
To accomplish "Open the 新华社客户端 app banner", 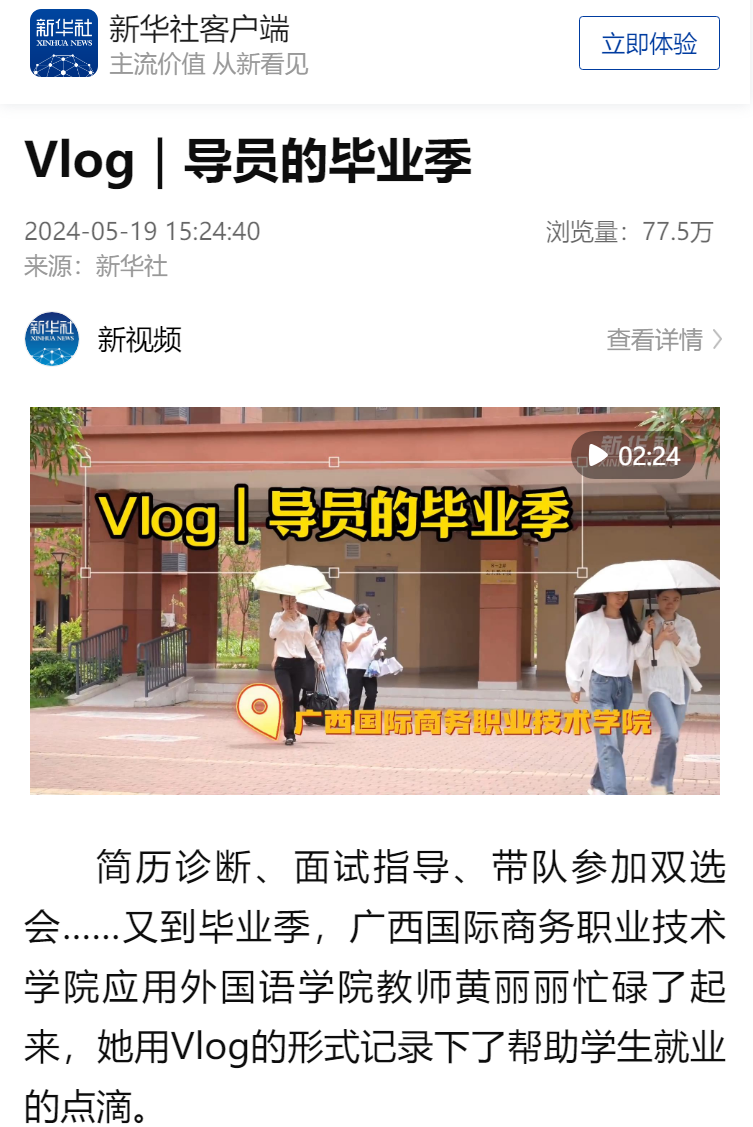I will [x=200, y=45].
